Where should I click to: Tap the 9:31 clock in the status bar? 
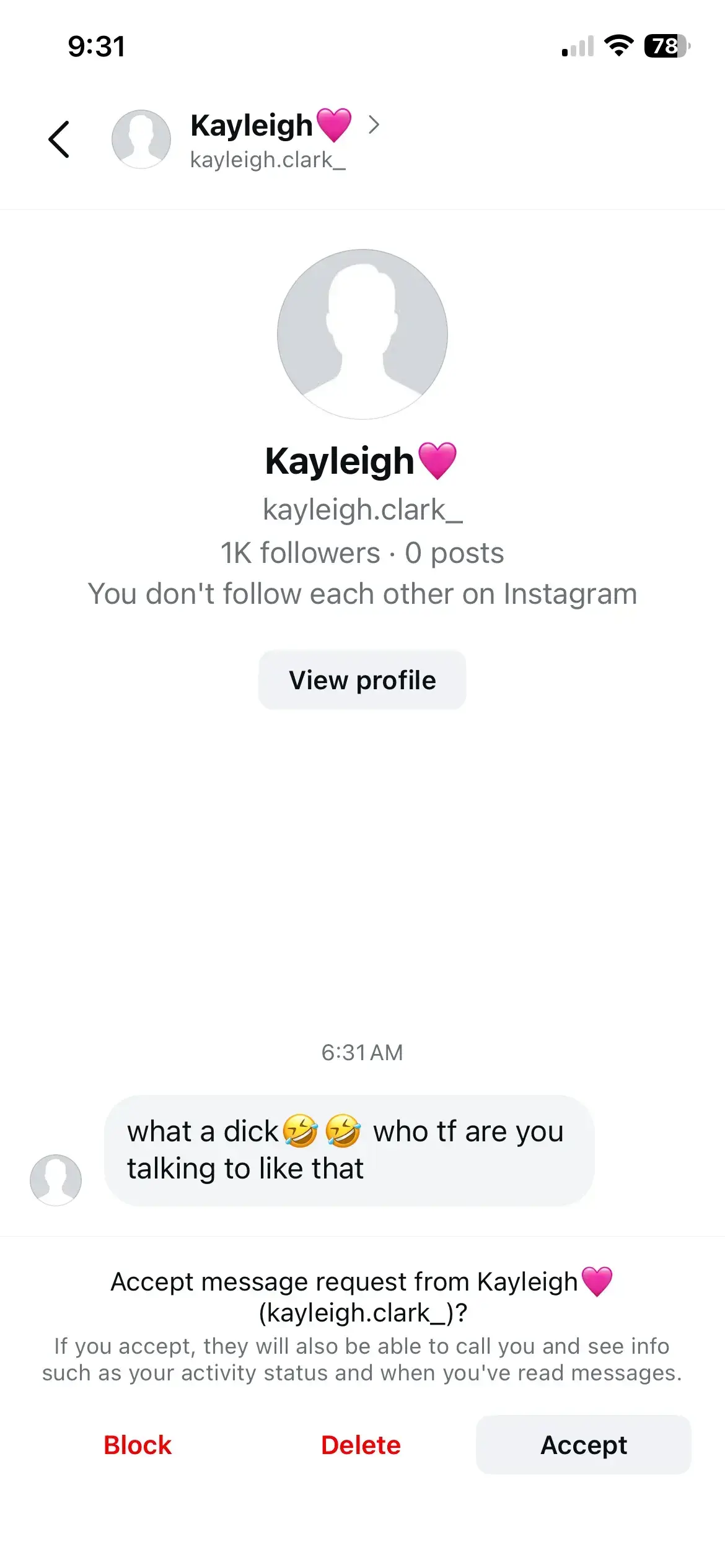coord(97,45)
